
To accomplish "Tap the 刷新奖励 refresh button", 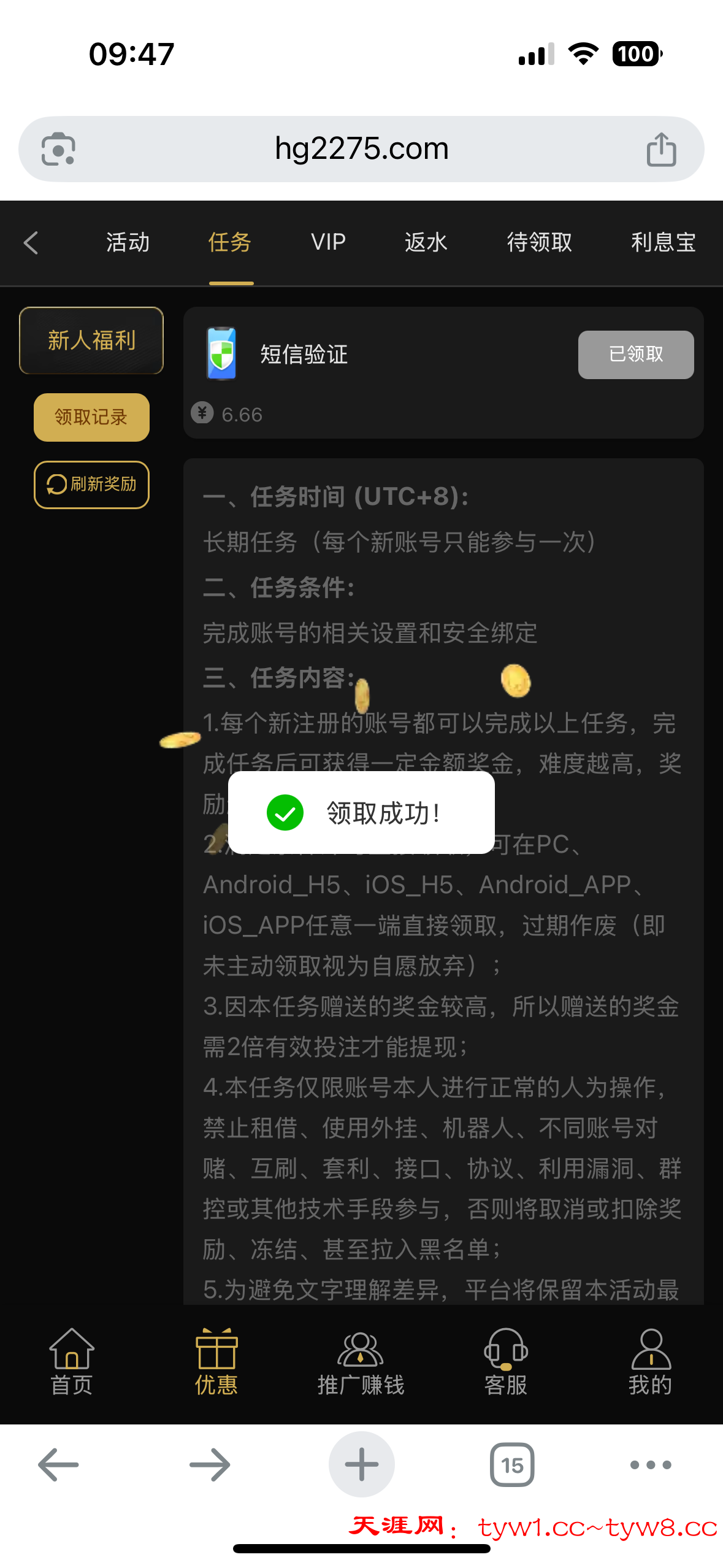I will click(x=91, y=485).
